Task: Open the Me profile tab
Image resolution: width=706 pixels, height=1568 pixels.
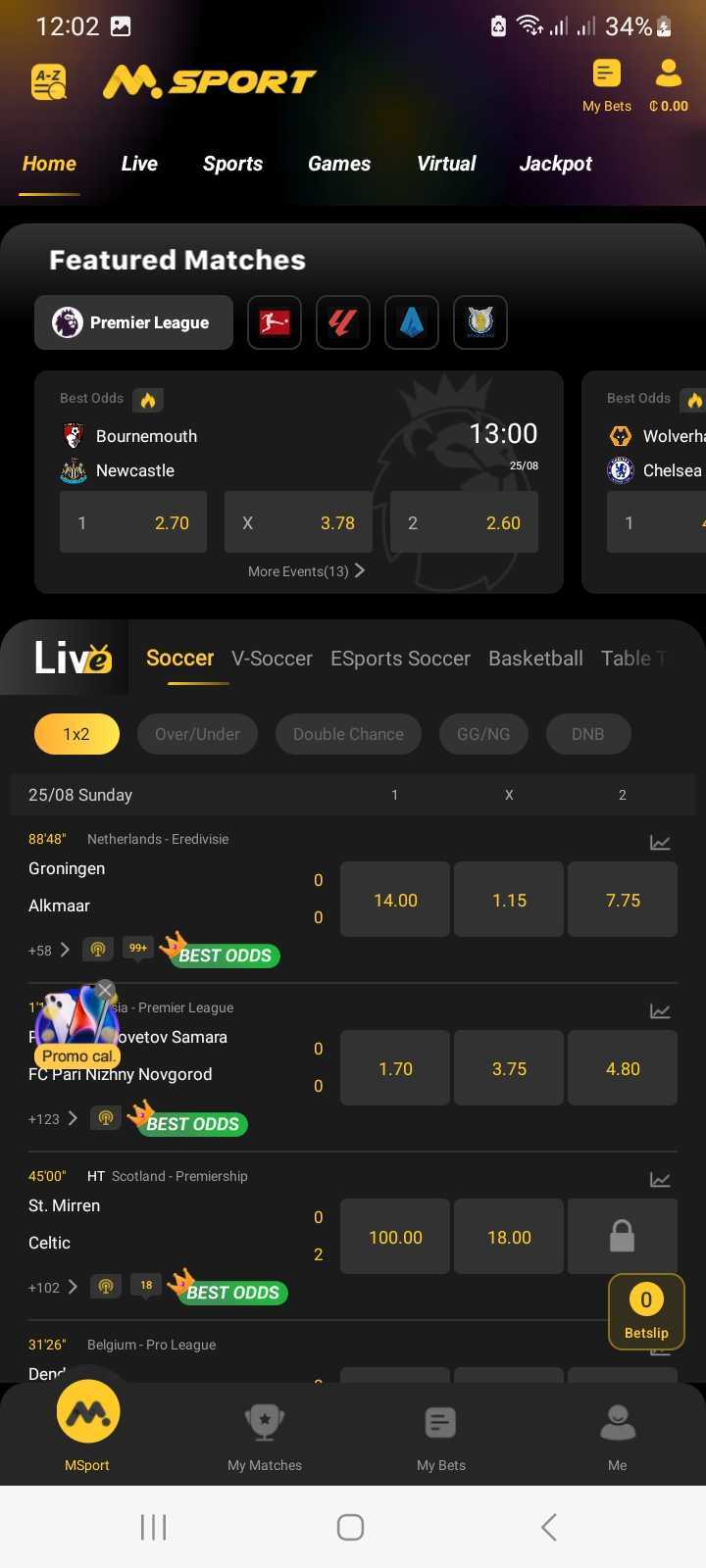Action: click(x=617, y=1436)
